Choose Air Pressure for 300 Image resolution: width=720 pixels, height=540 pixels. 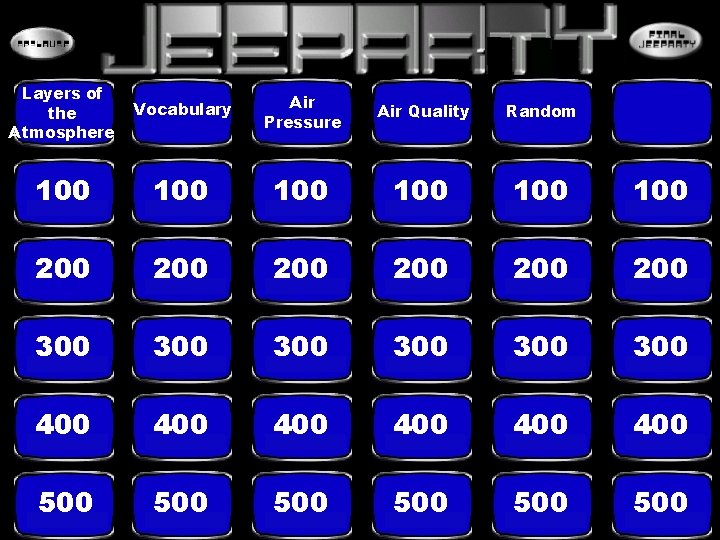point(302,349)
